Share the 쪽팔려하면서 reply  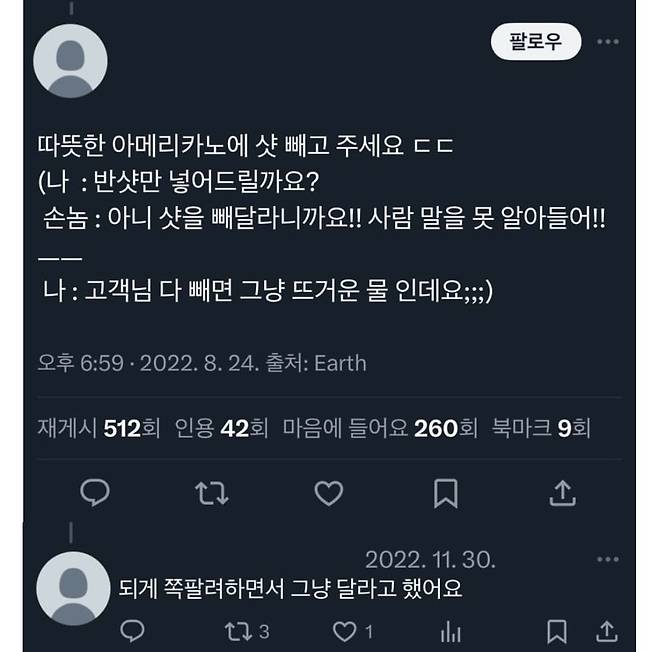pos(606,631)
